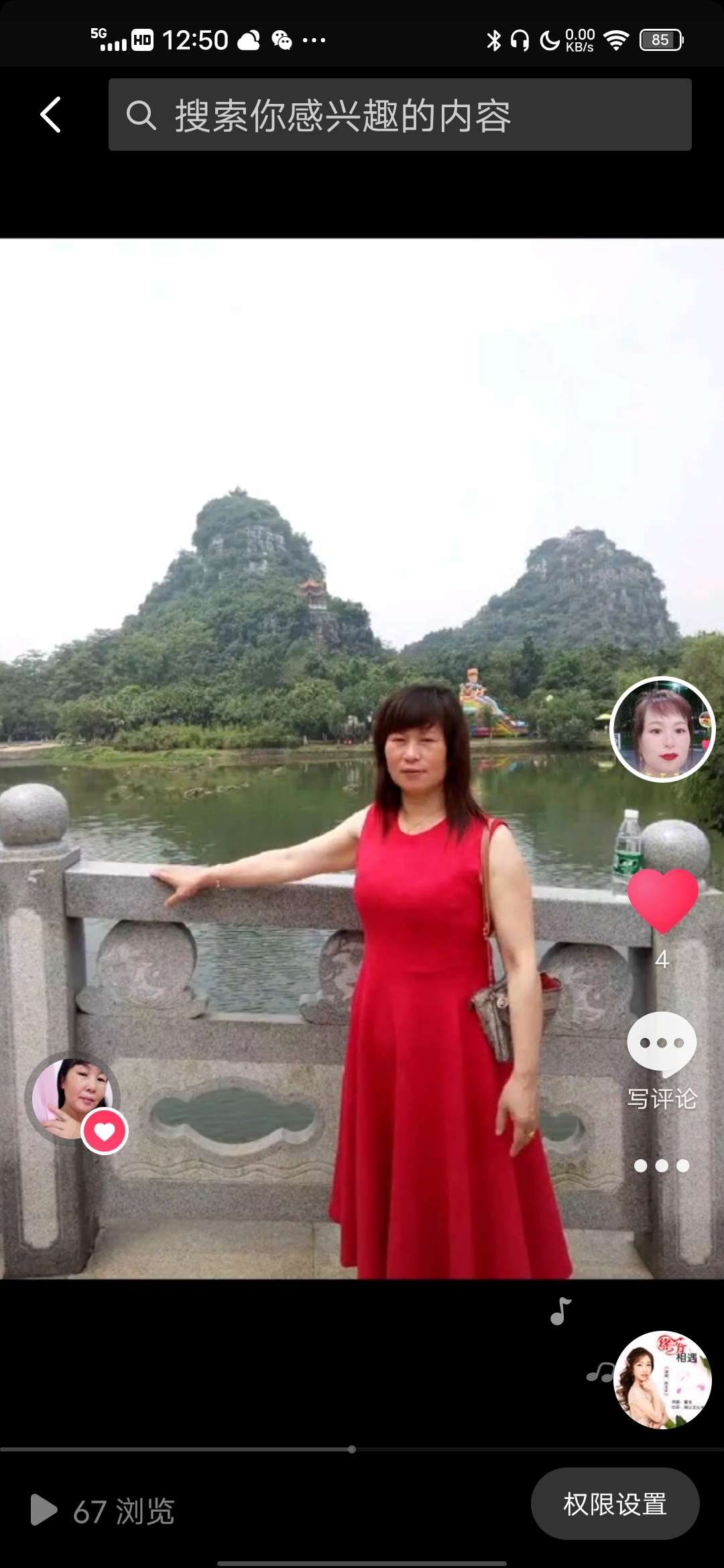The width and height of the screenshot is (724, 1568).
Task: Tap the viewer avatar with heart badge
Action: click(74, 1099)
